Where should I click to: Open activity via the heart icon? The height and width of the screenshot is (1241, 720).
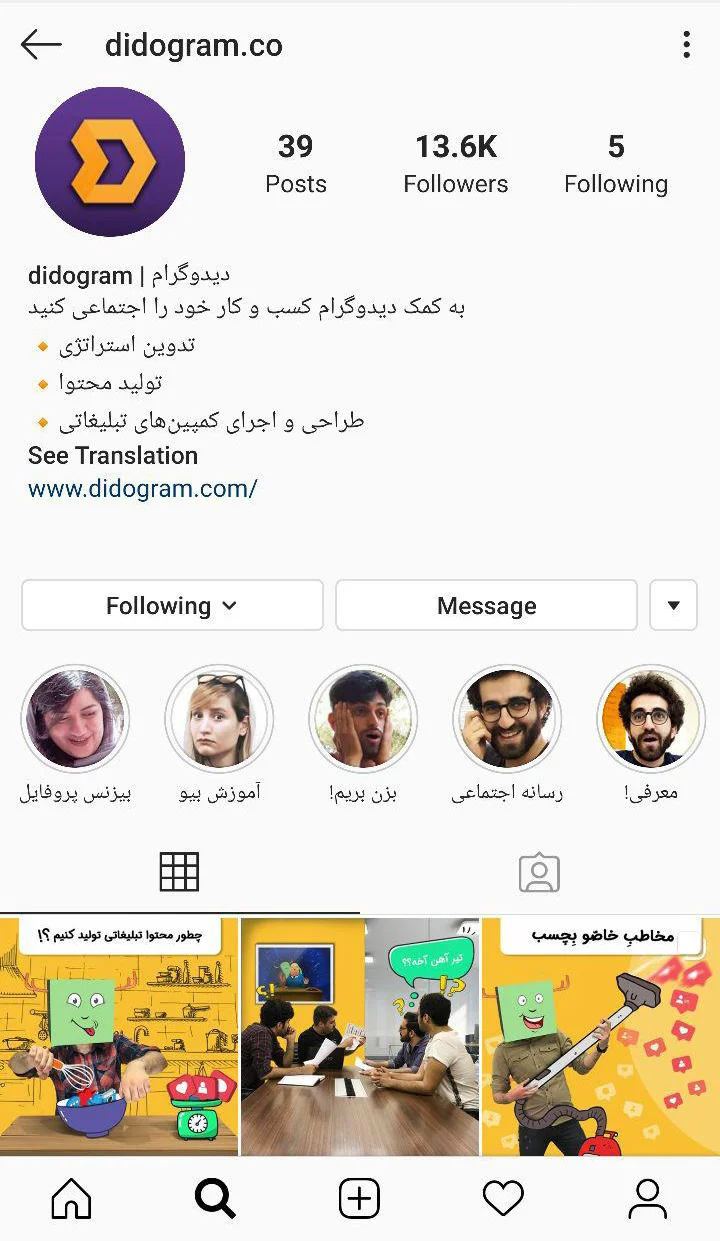(503, 1197)
